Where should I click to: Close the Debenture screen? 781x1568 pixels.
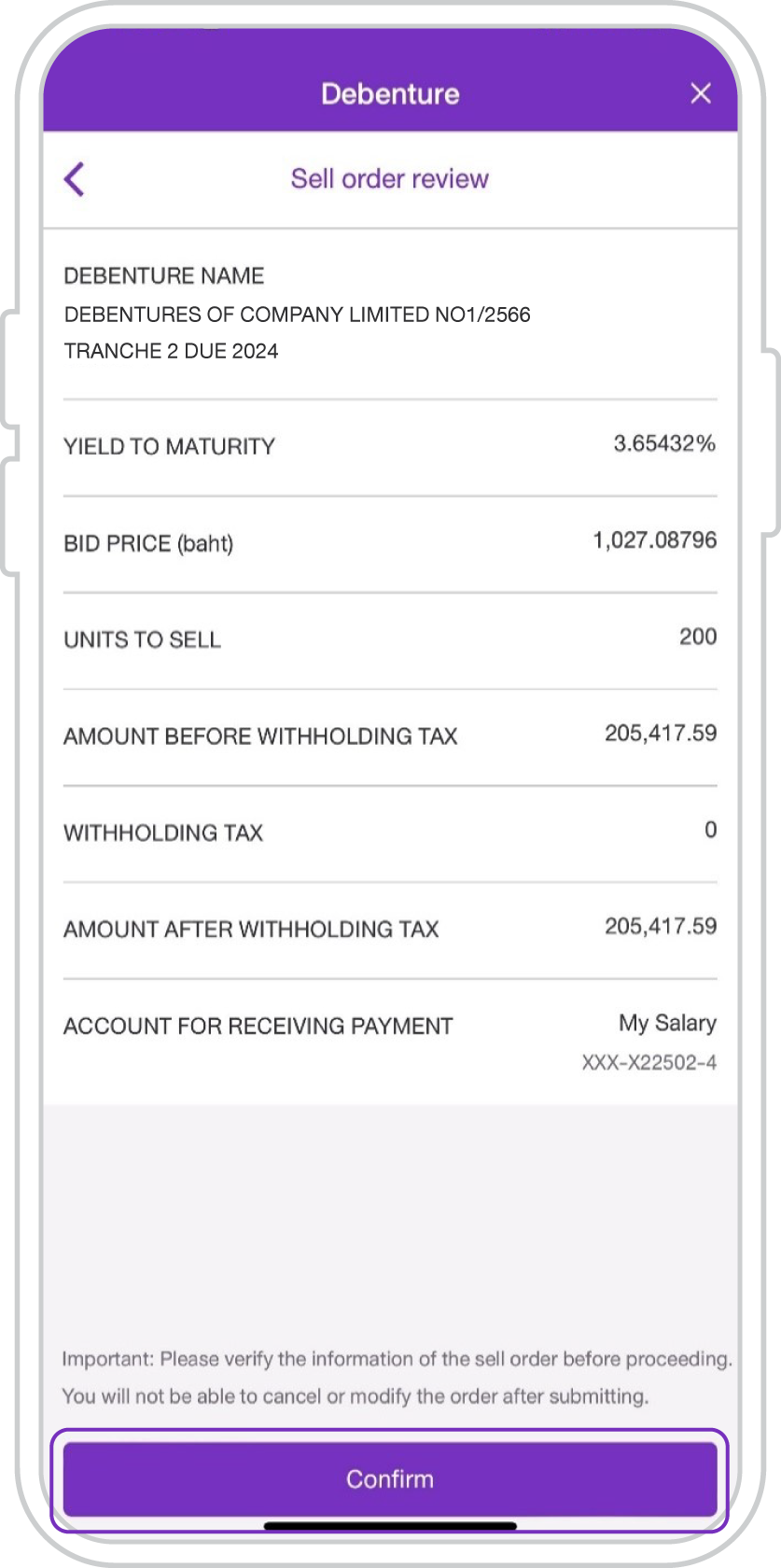[701, 93]
